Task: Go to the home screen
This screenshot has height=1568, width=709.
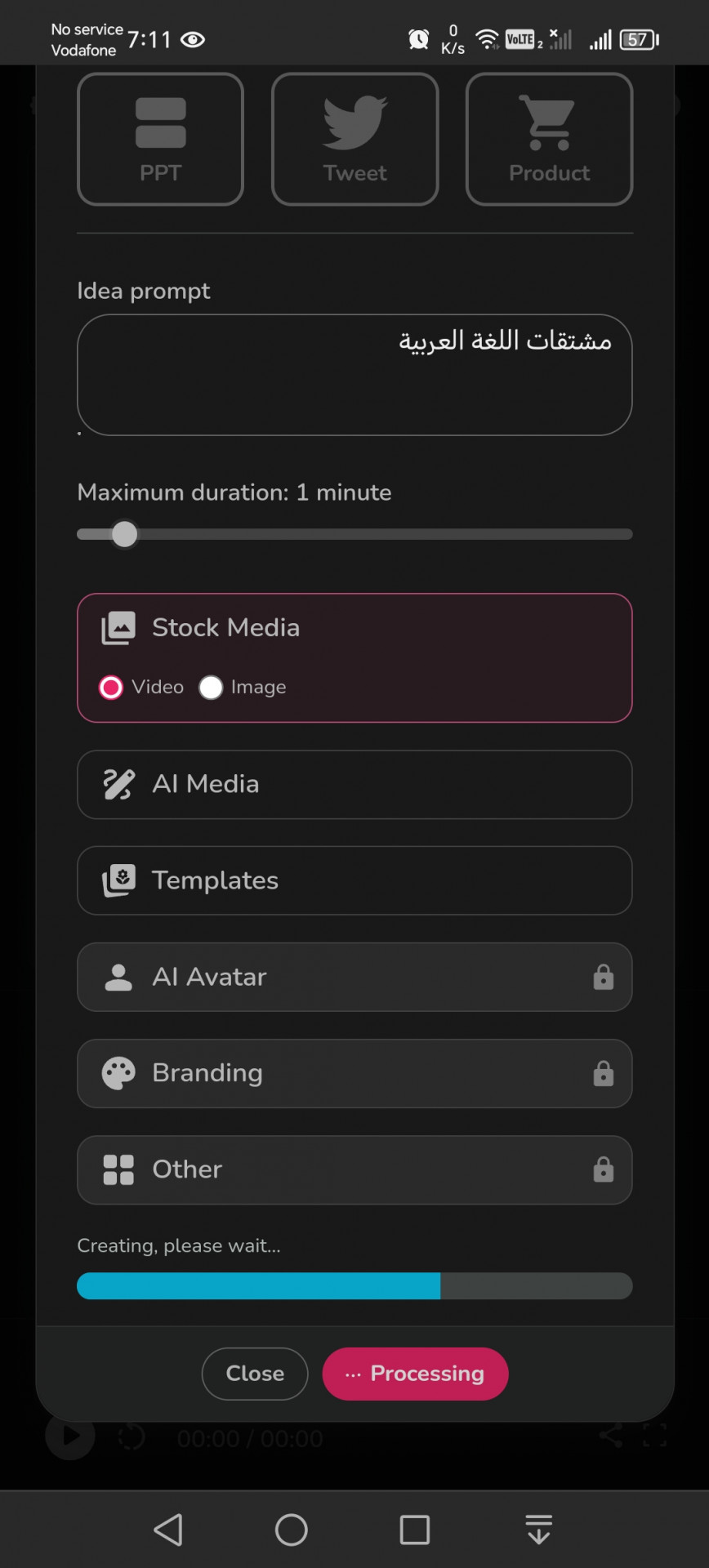Action: pos(292,1530)
